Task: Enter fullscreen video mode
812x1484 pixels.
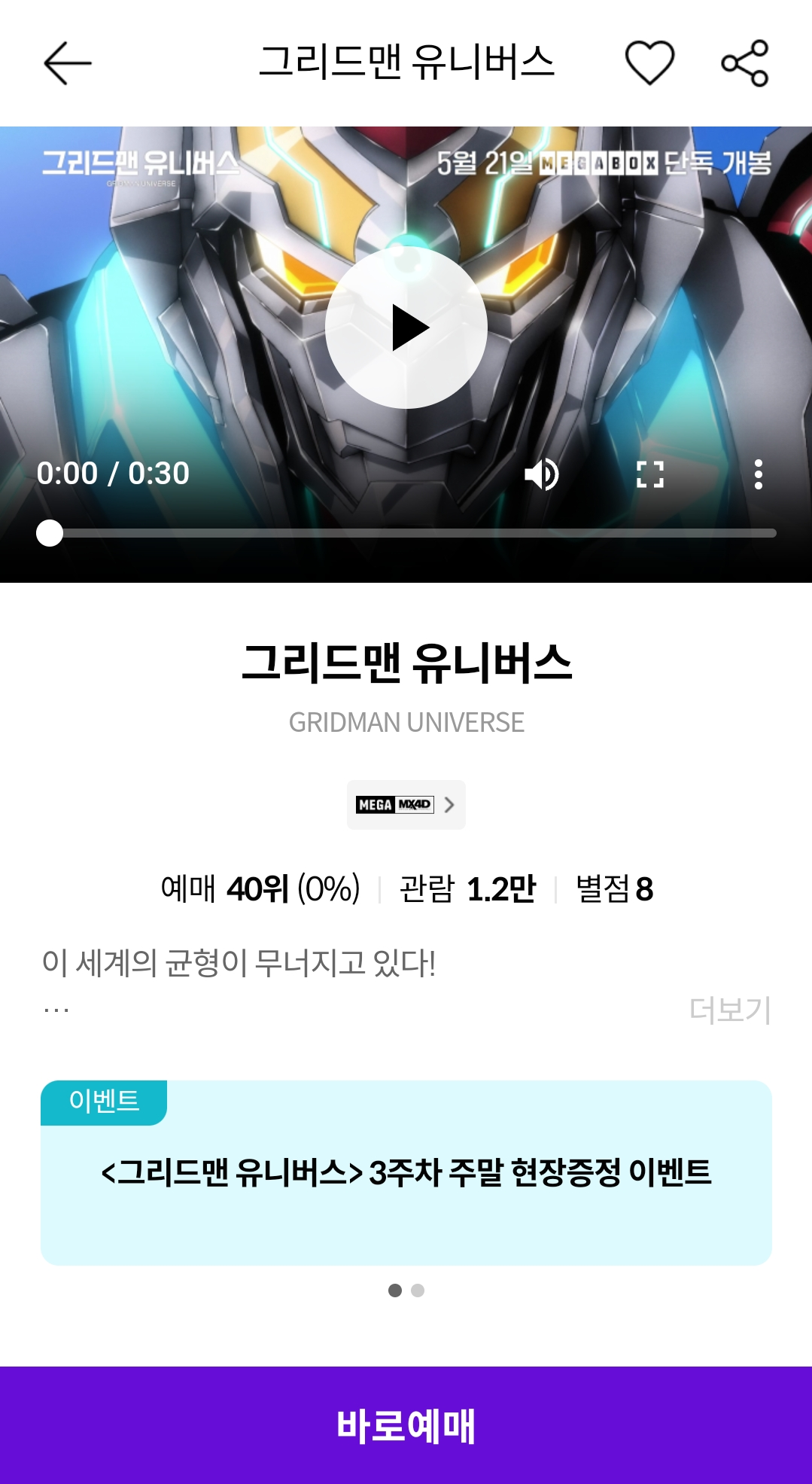Action: [649, 474]
